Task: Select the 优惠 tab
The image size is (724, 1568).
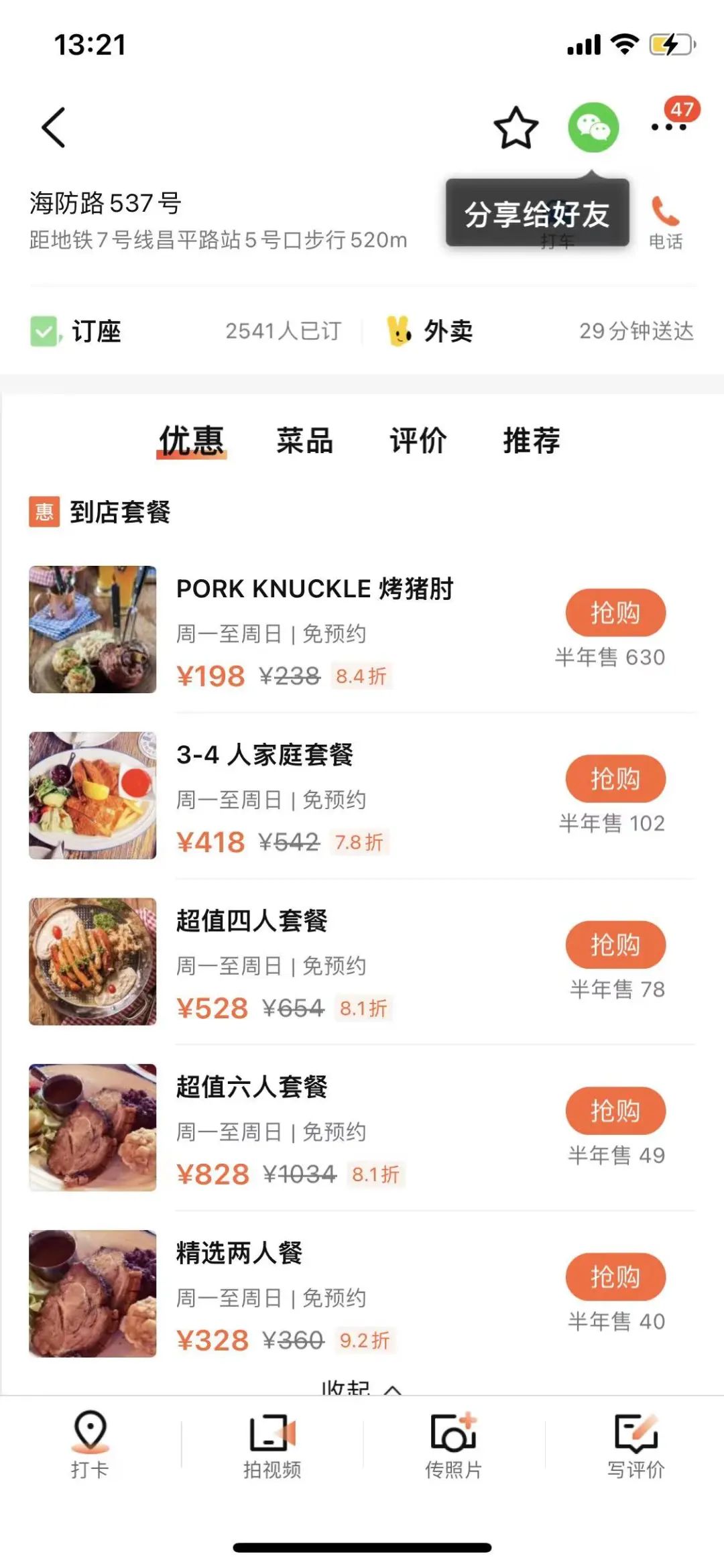Action: tap(191, 441)
